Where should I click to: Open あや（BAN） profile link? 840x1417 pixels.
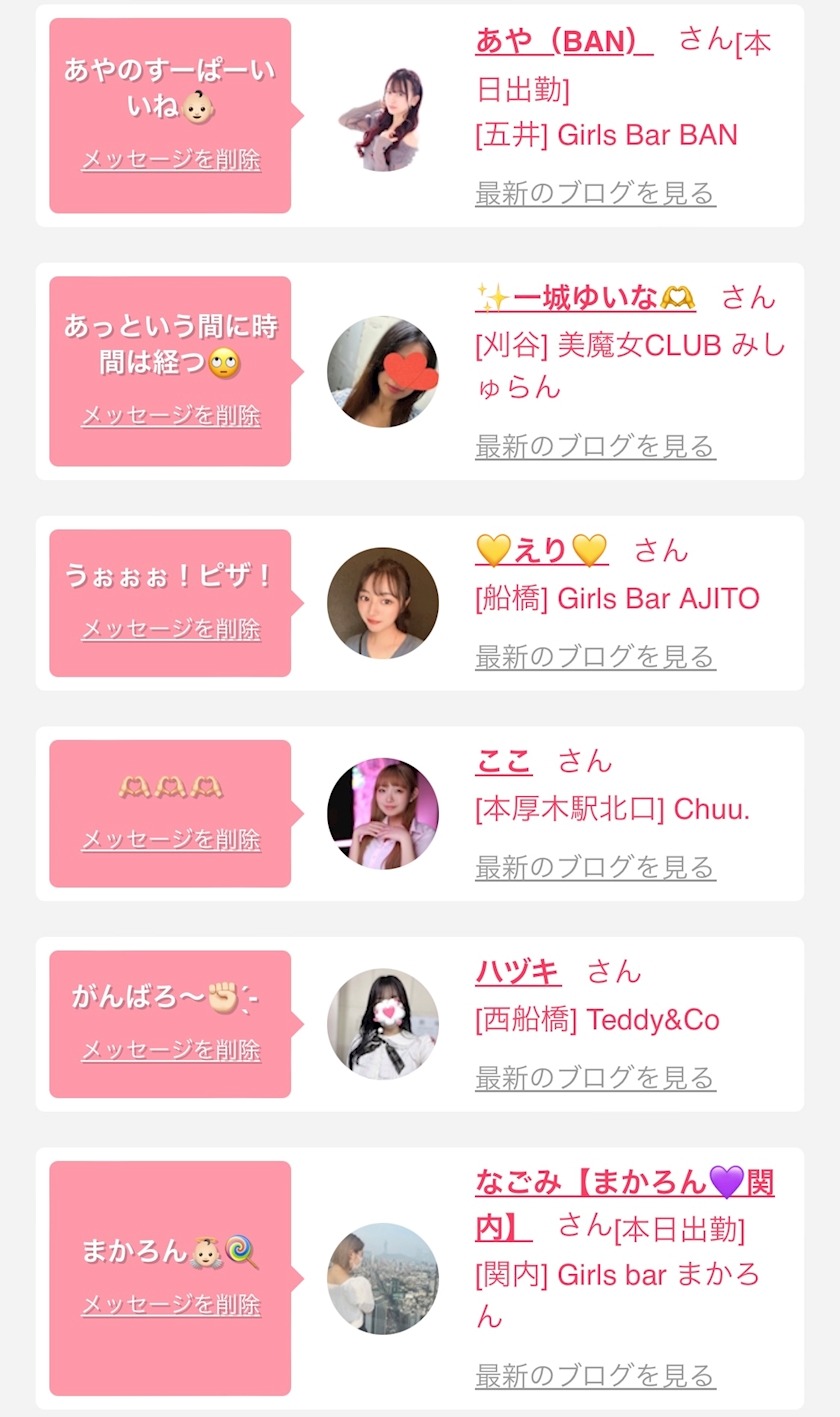(564, 41)
